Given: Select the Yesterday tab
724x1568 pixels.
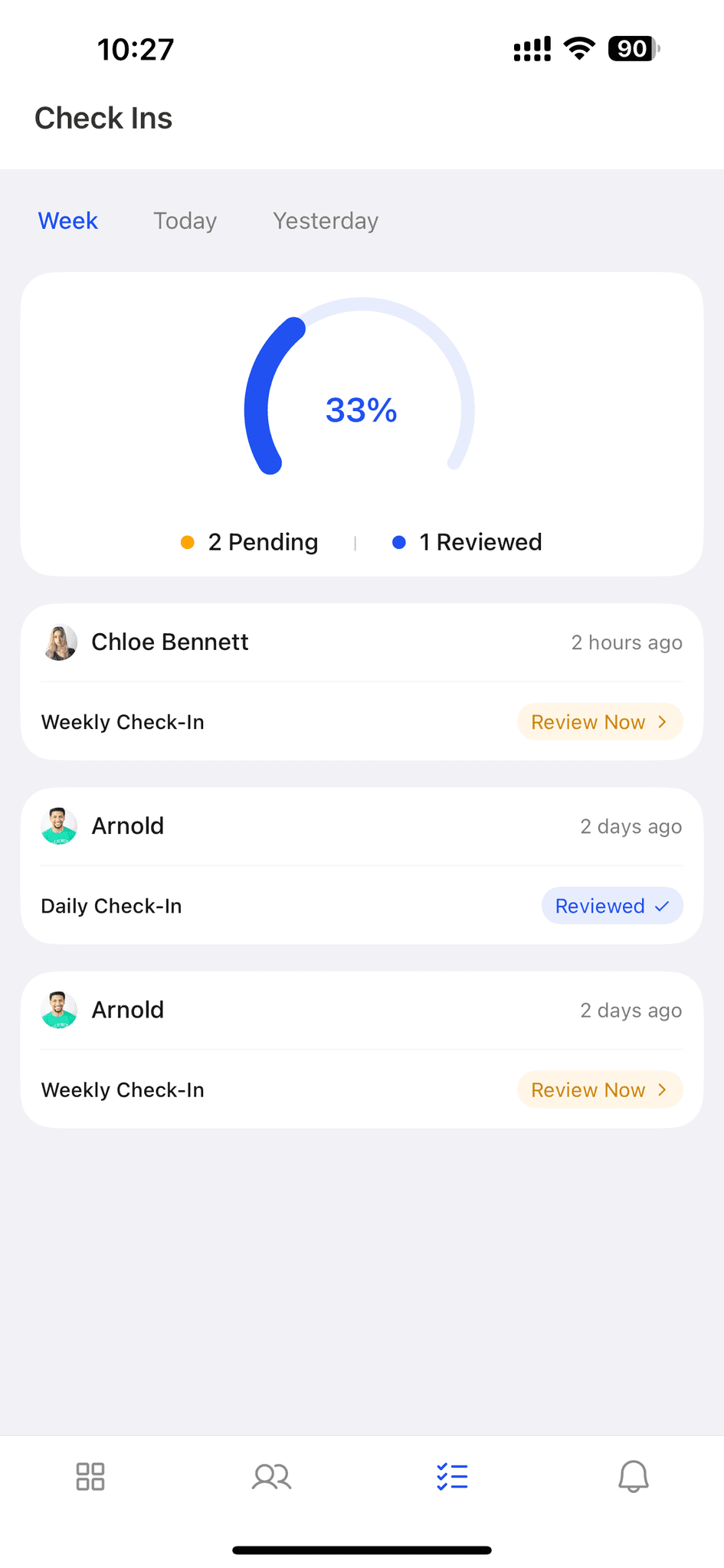Looking at the screenshot, I should [x=326, y=221].
